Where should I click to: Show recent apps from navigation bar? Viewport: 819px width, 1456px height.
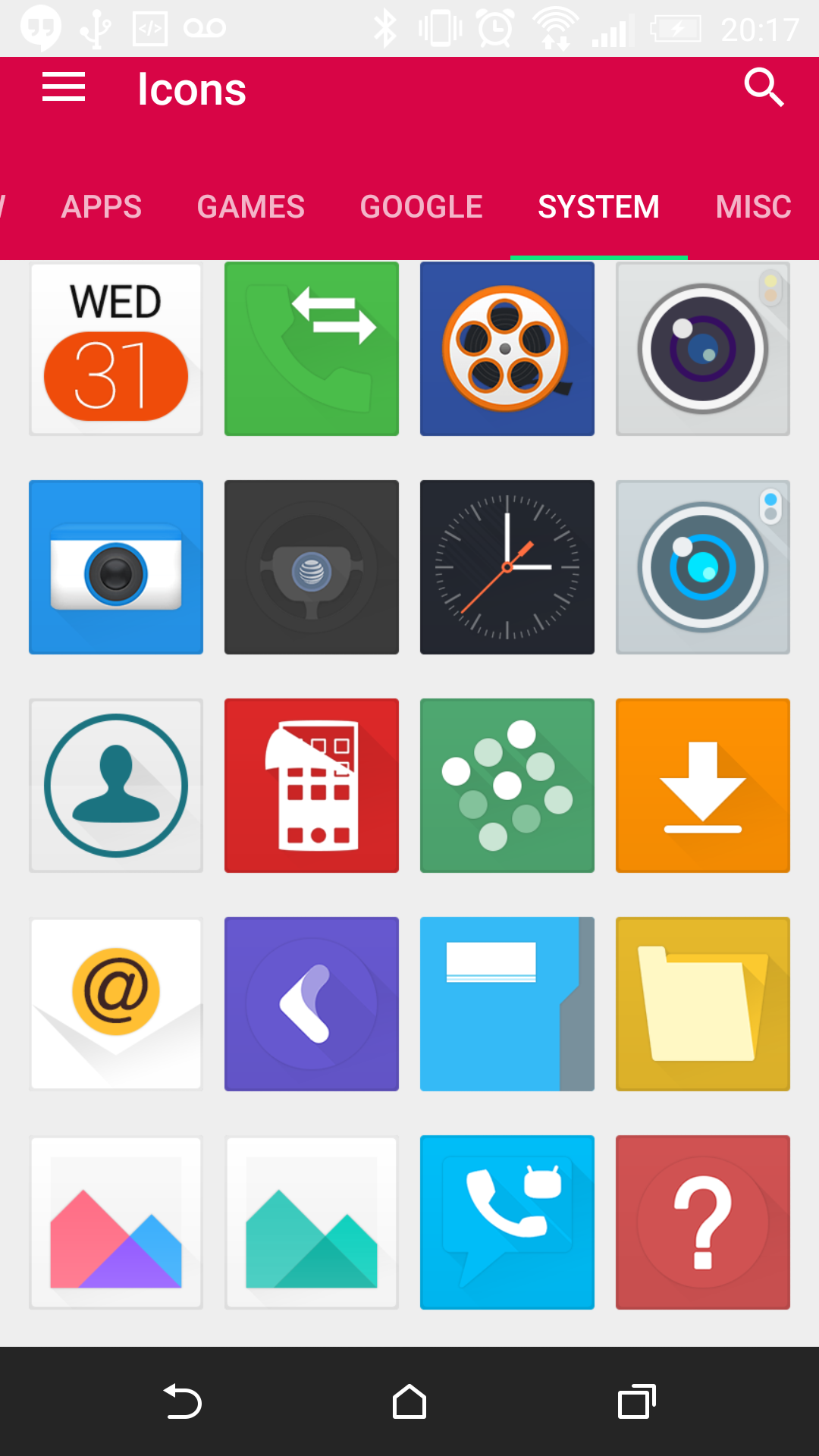pos(636,1401)
